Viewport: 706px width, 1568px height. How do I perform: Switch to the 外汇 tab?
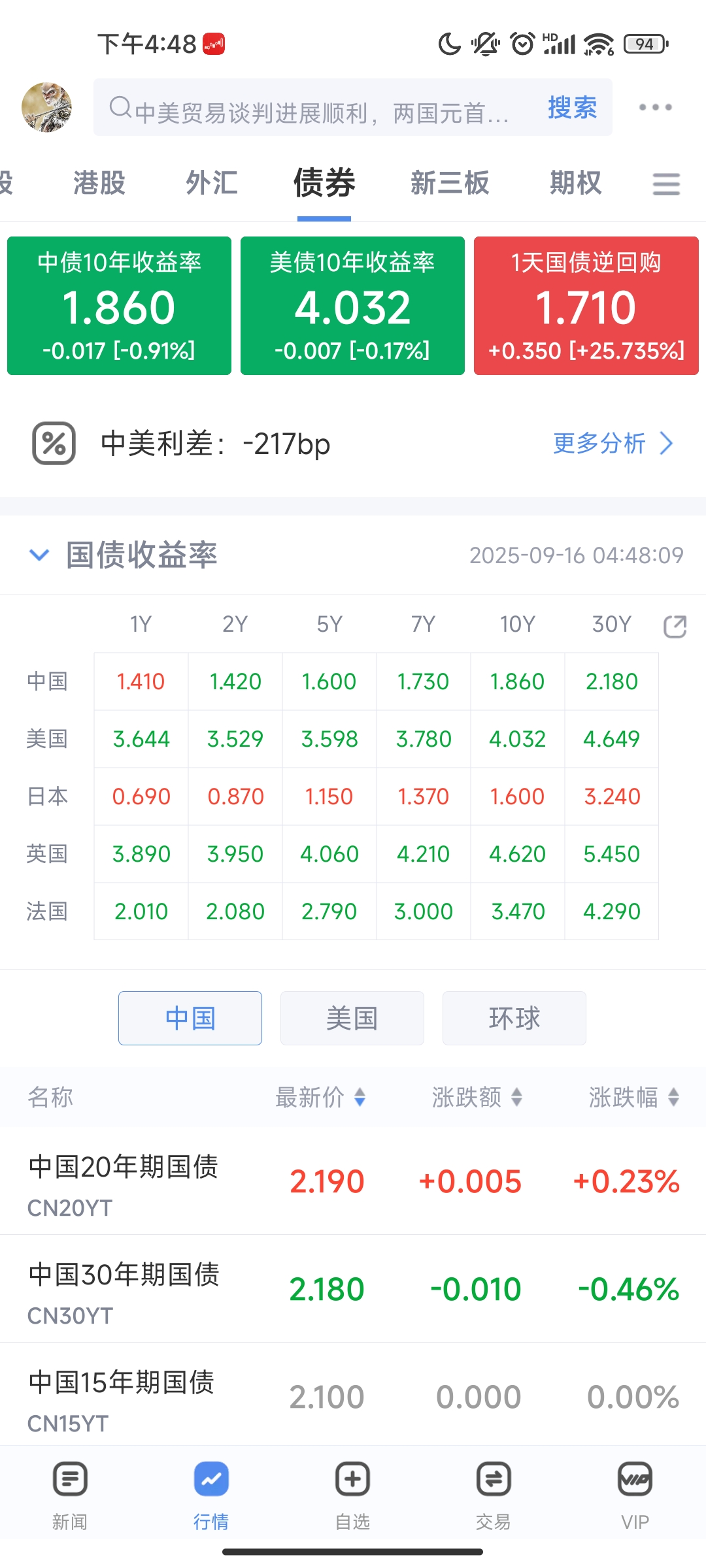point(212,183)
